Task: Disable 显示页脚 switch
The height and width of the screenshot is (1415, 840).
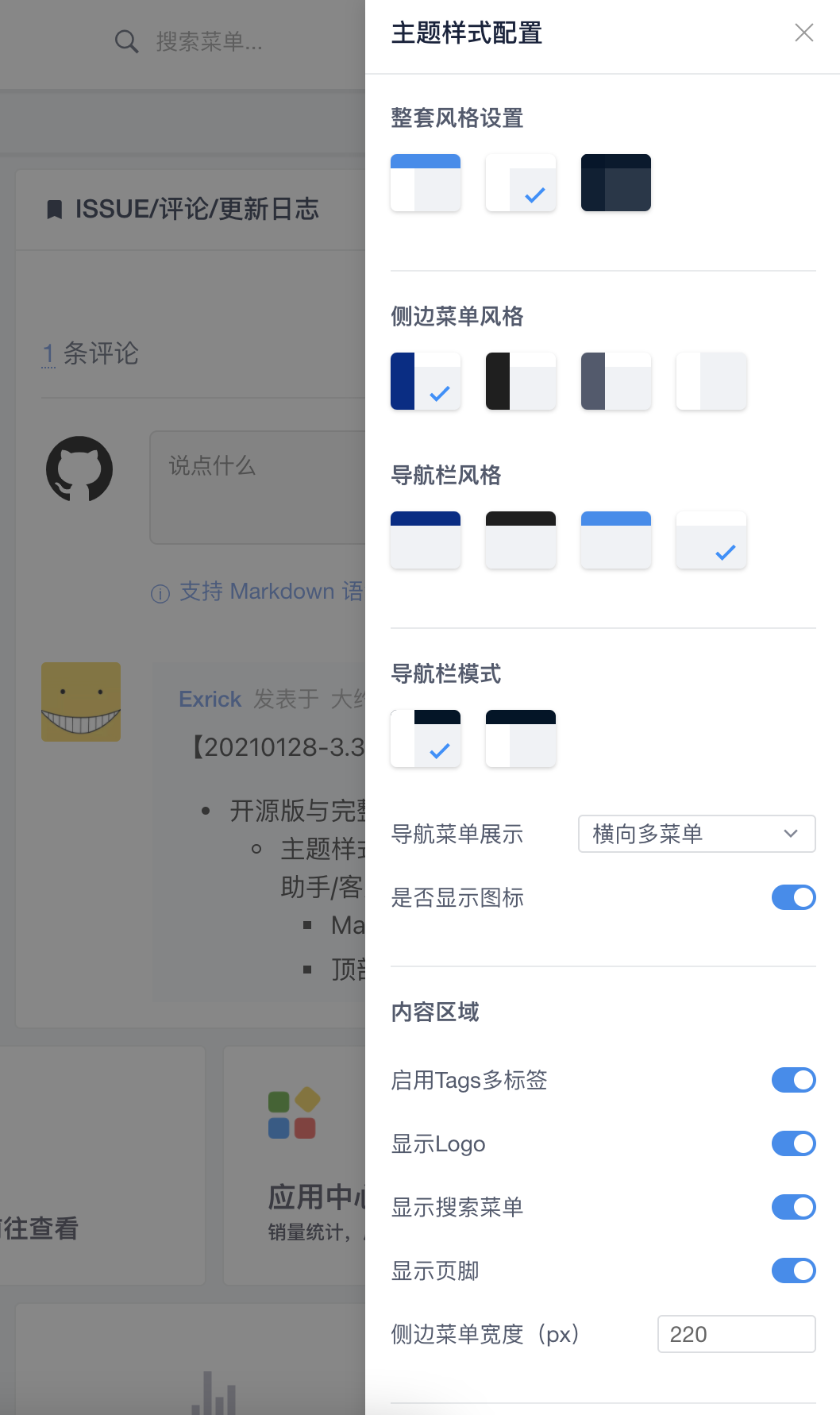Action: point(793,1270)
